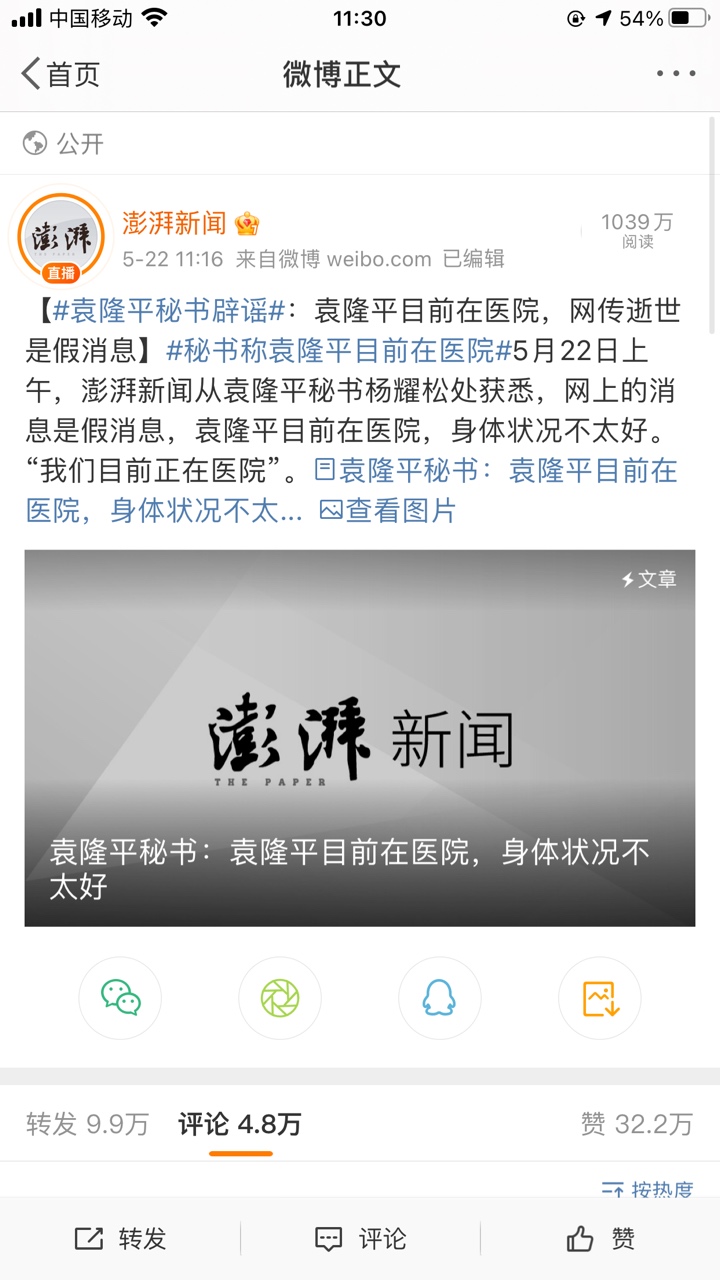This screenshot has width=720, height=1280.
Task: Switch to the 赞 32.2万 tab
Action: pyautogui.click(x=636, y=1124)
